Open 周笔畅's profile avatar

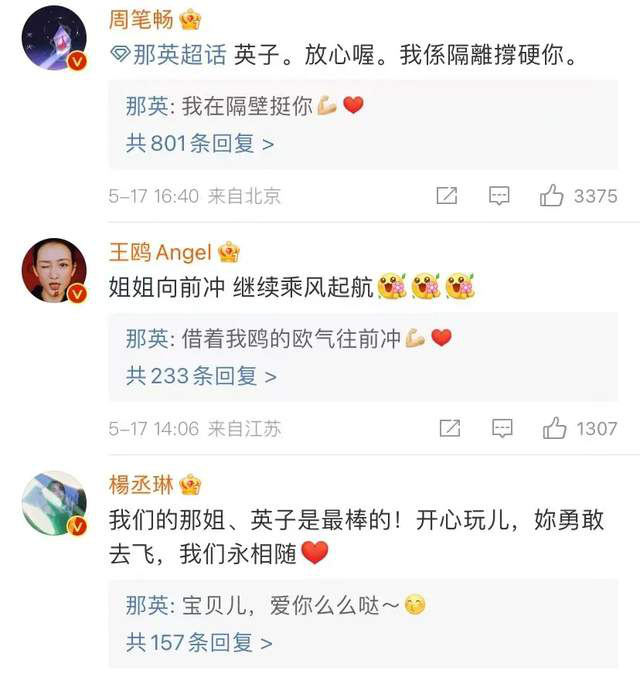(x=53, y=38)
